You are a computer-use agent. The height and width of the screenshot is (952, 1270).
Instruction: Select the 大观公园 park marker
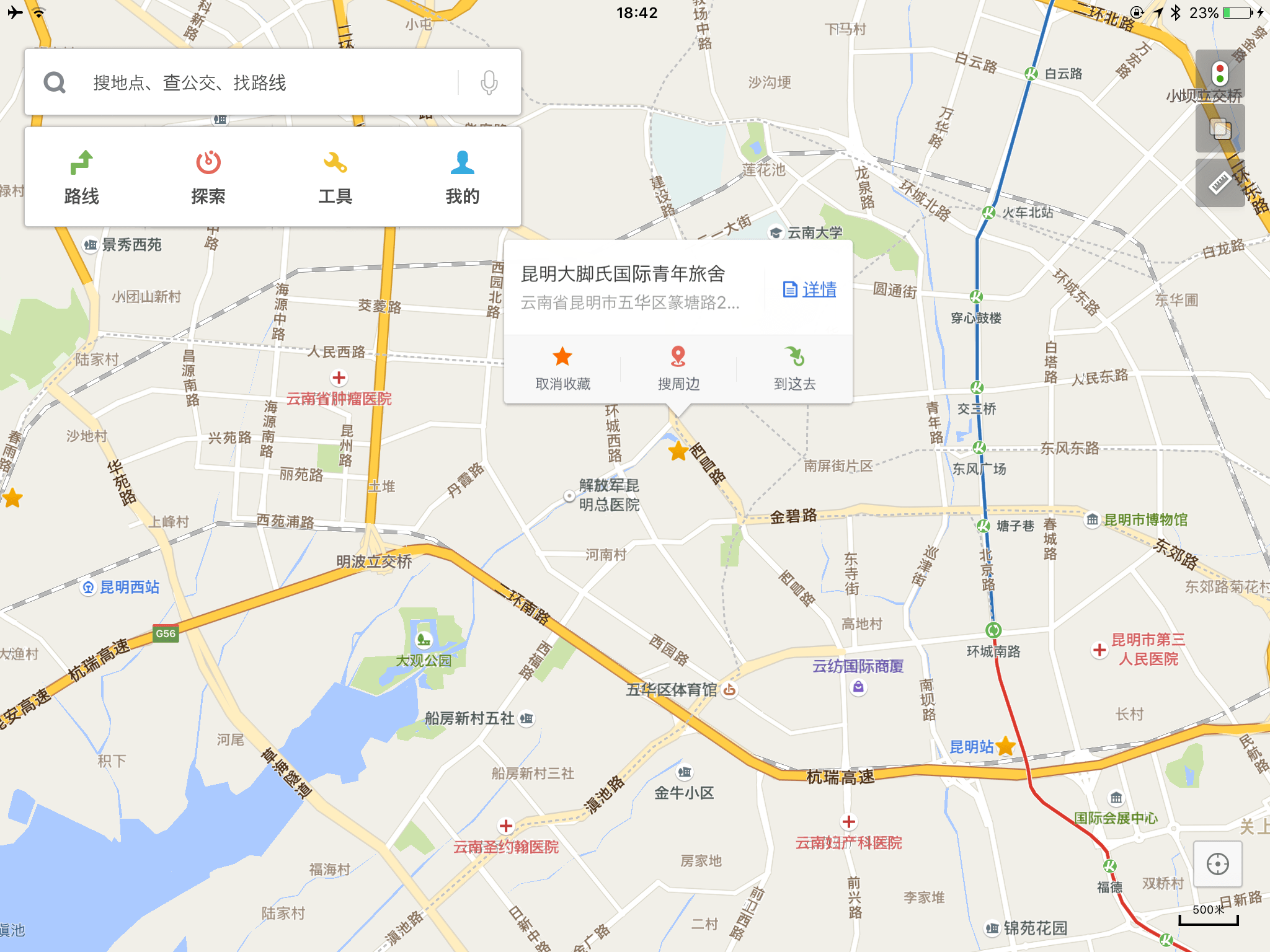pos(424,640)
